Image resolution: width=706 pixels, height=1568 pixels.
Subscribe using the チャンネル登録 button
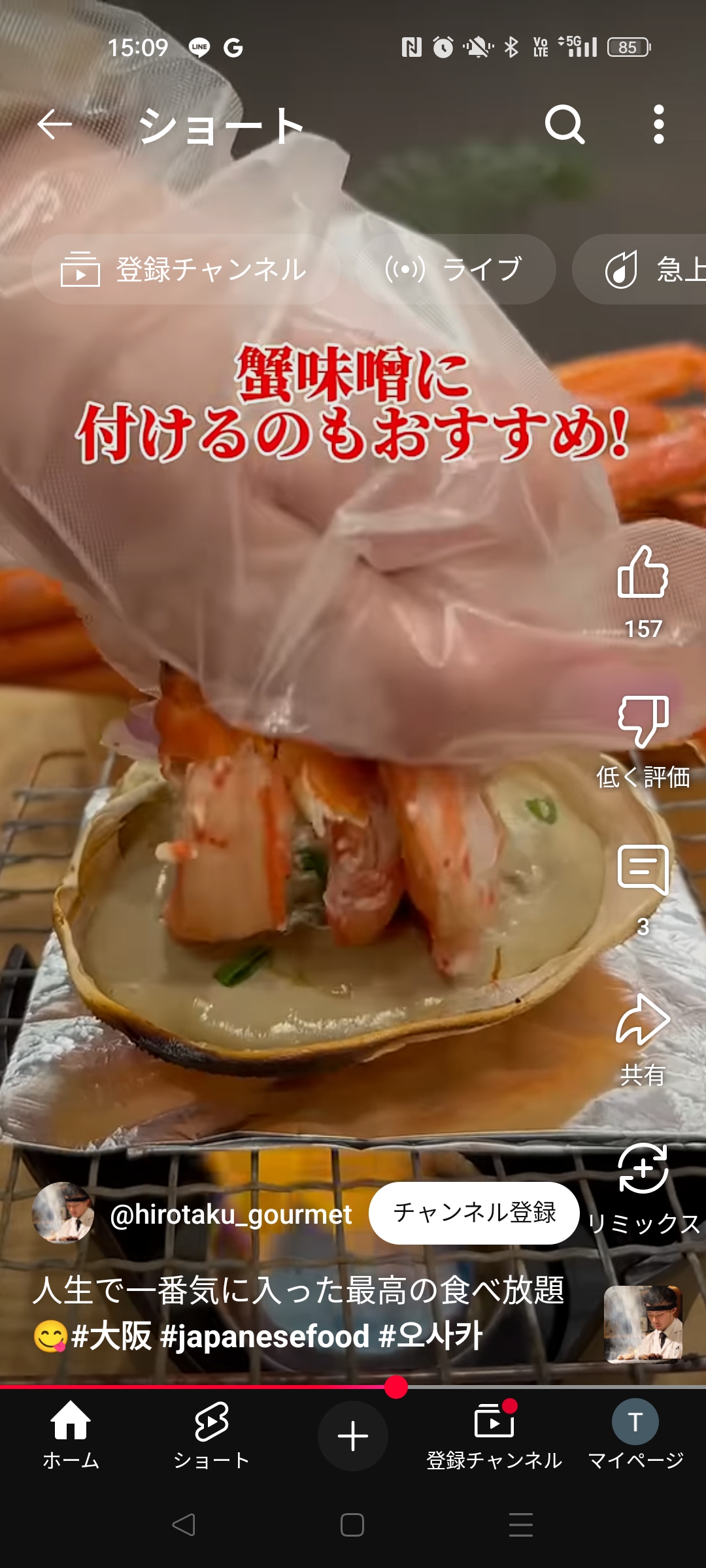pyautogui.click(x=474, y=1213)
